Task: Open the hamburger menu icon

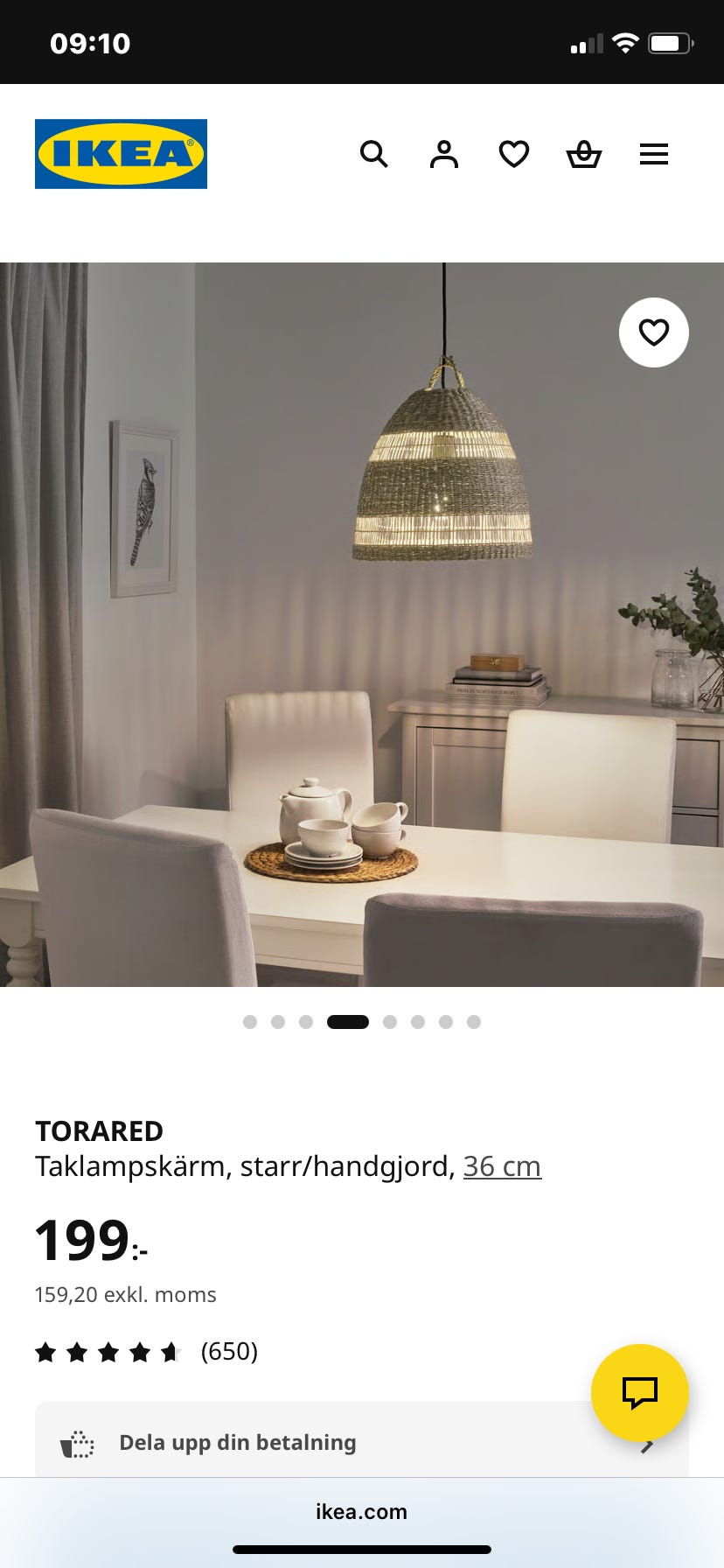Action: pos(654,154)
